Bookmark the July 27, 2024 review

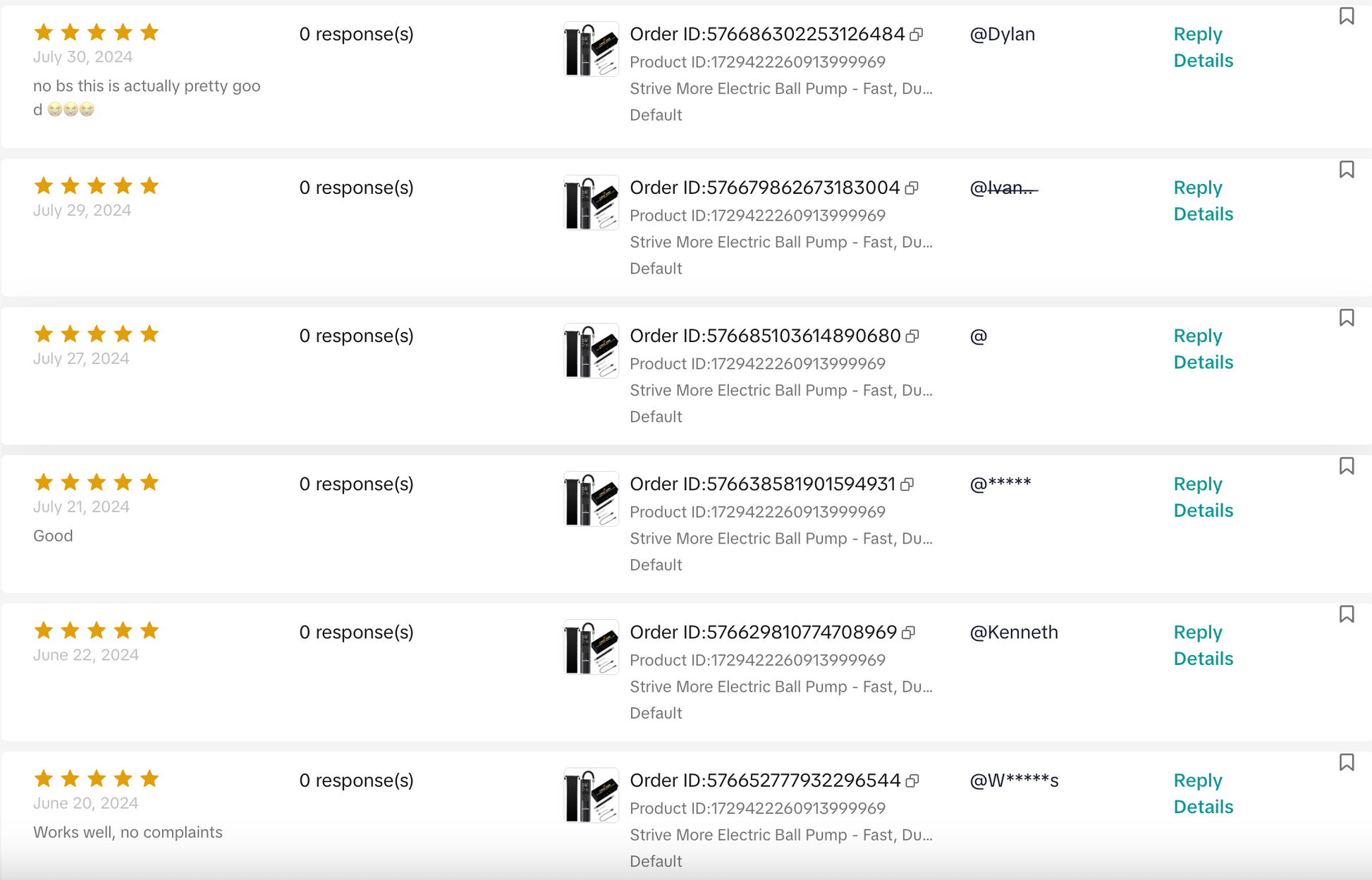(1346, 318)
